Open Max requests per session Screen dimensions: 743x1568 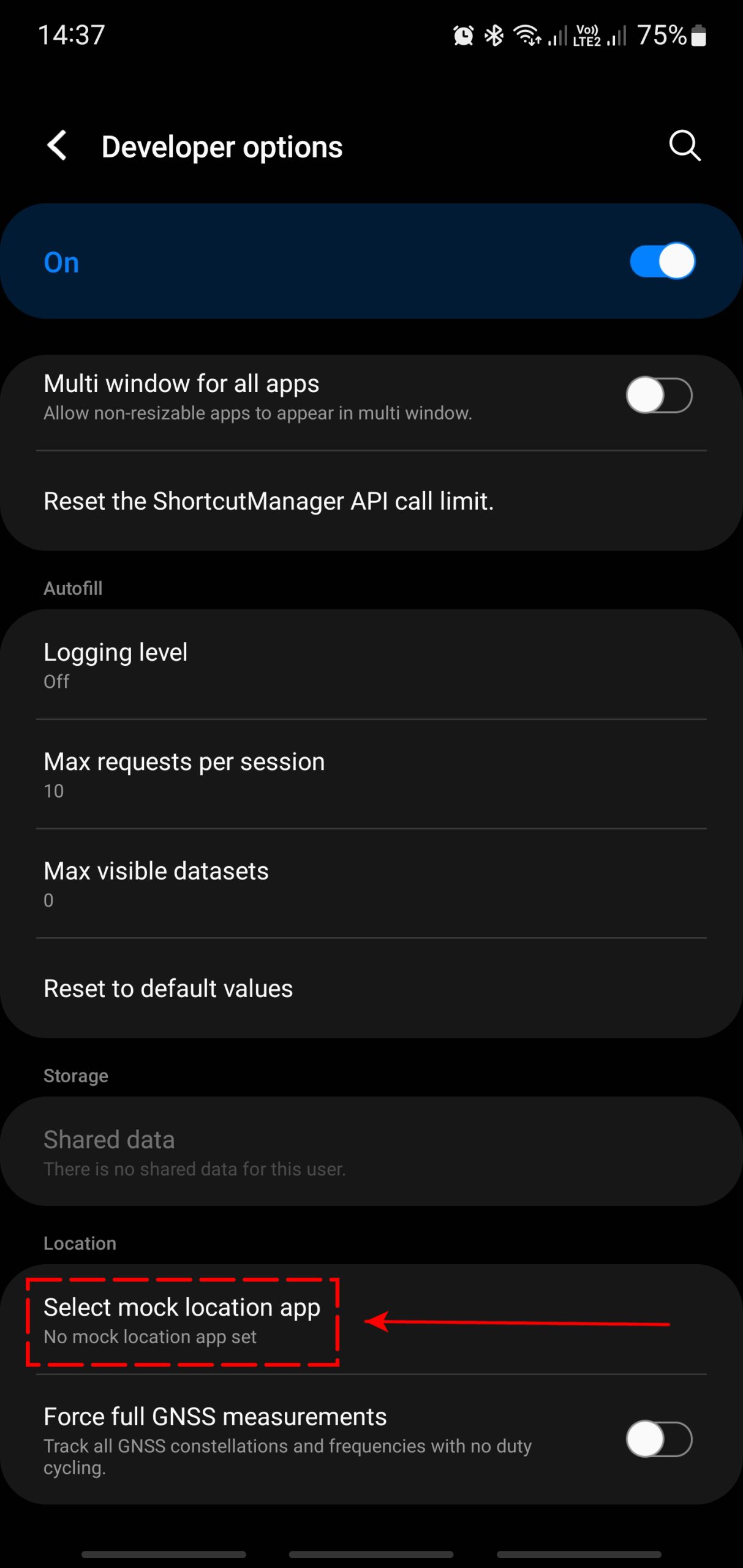[184, 774]
